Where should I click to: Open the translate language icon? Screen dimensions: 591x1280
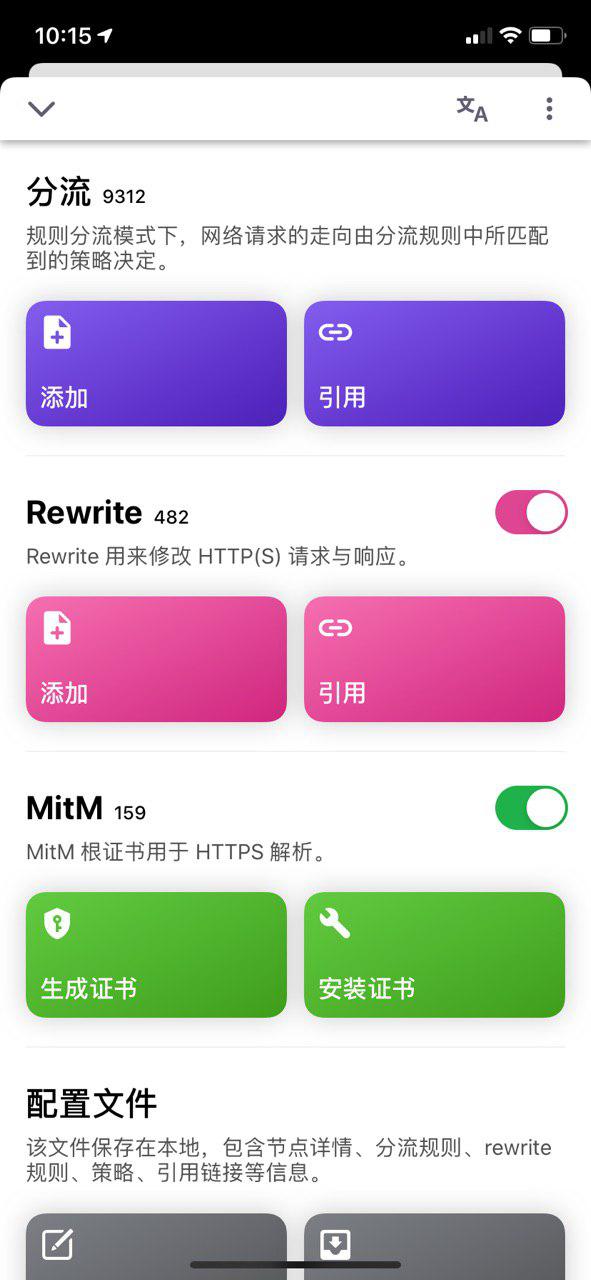click(472, 109)
